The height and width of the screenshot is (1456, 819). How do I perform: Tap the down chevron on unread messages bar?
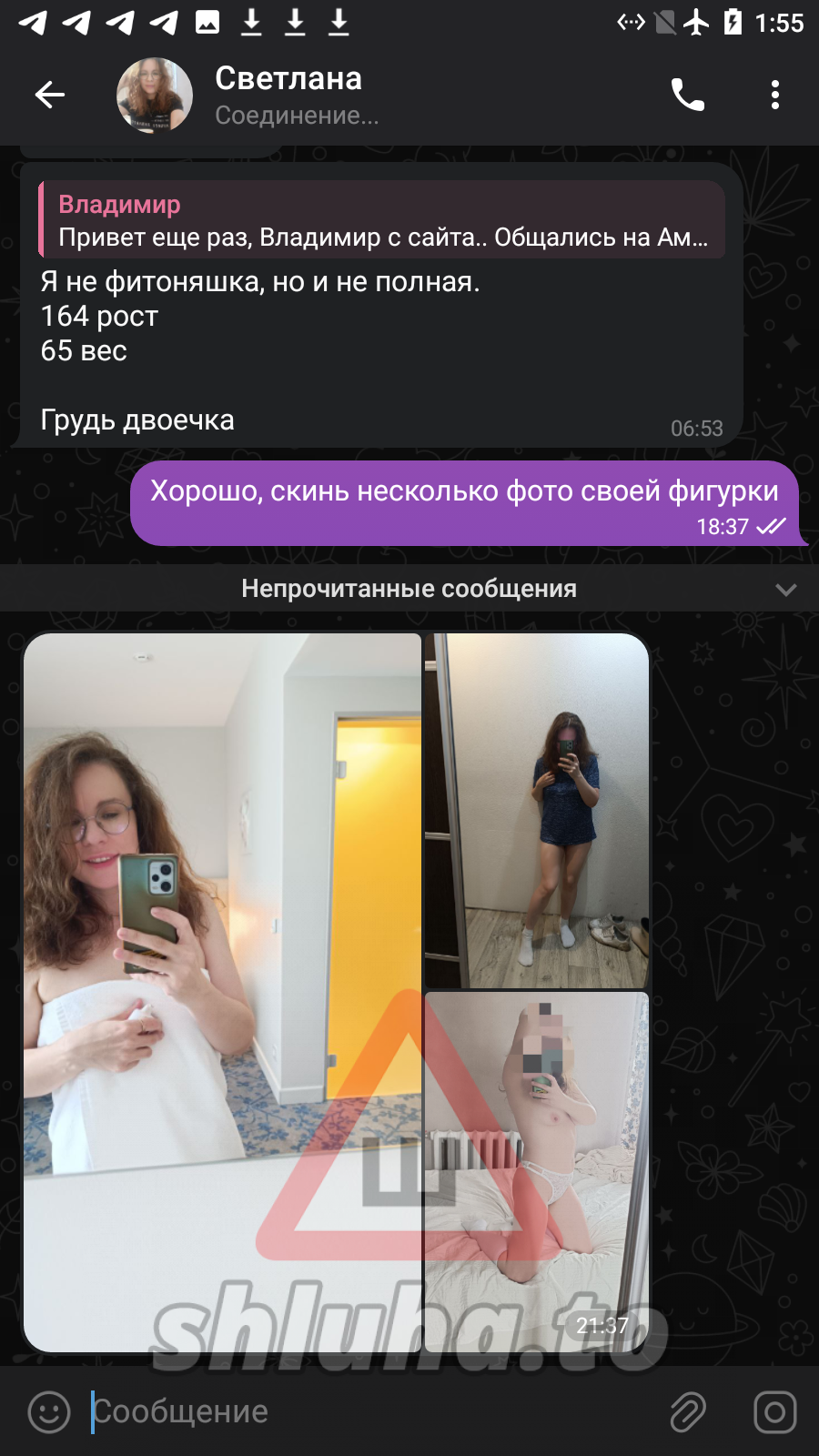[786, 590]
